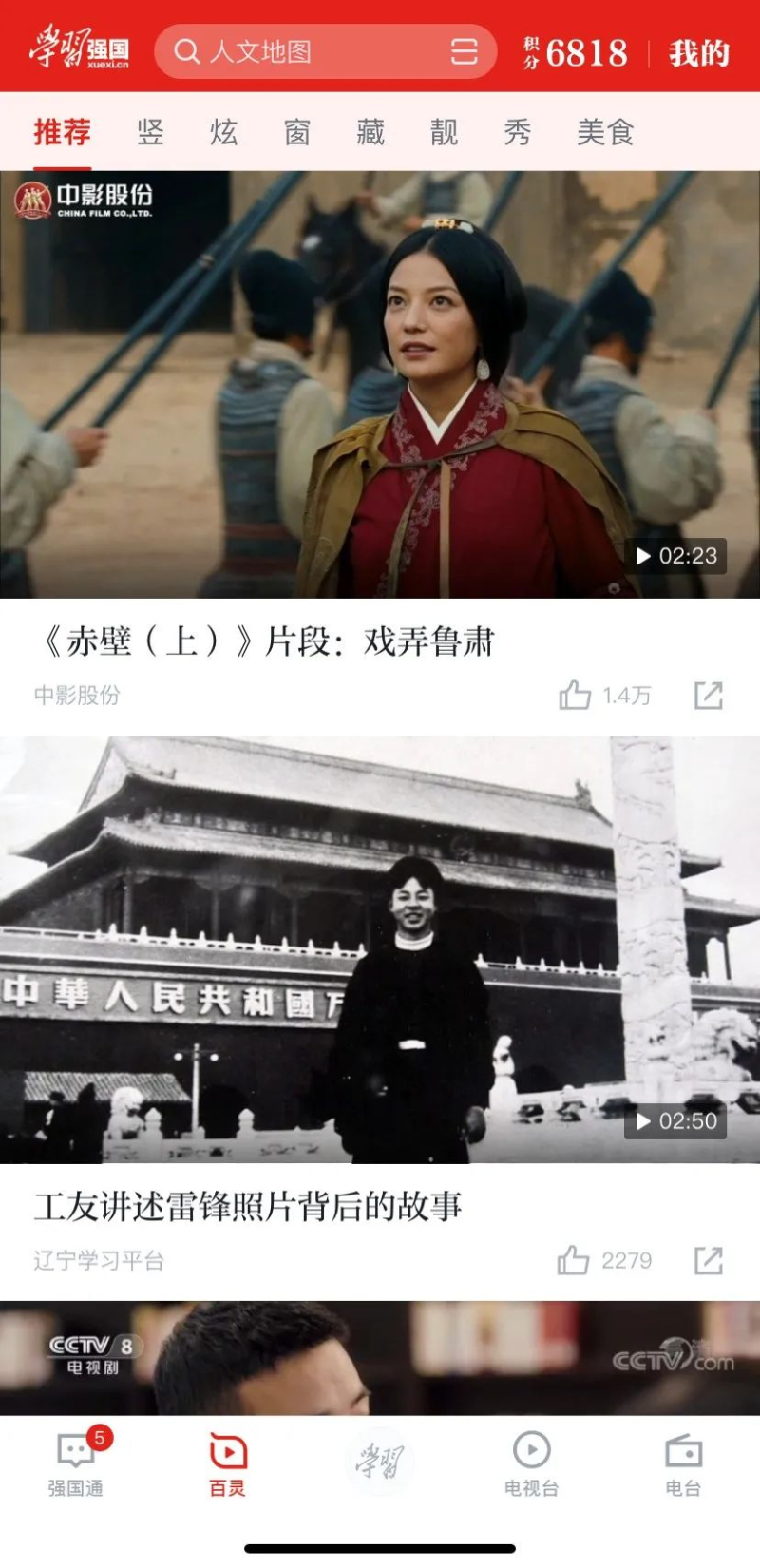This screenshot has width=760, height=1568.
Task: Switch to the 藏 tab
Action: click(370, 132)
